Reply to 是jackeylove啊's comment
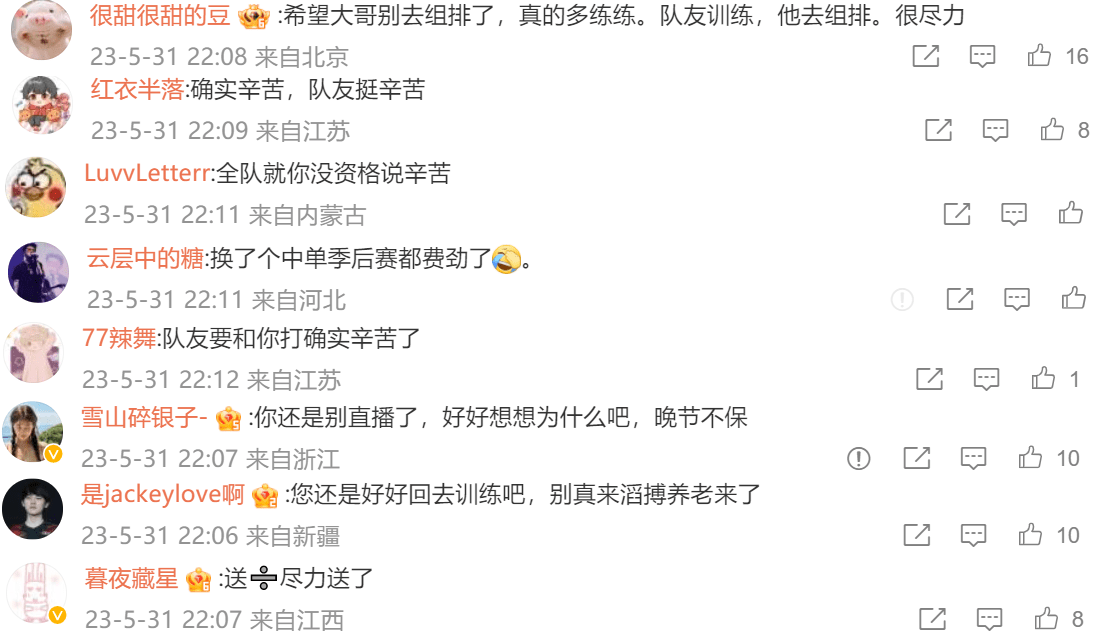The image size is (1099, 636). click(974, 535)
